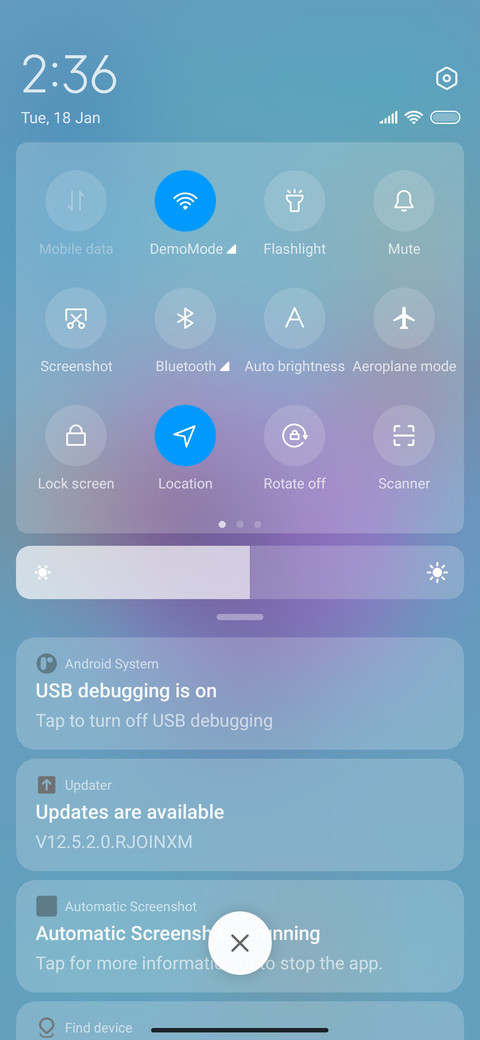Enable Bluetooth
Viewport: 480px width, 1040px height.
[x=185, y=318]
